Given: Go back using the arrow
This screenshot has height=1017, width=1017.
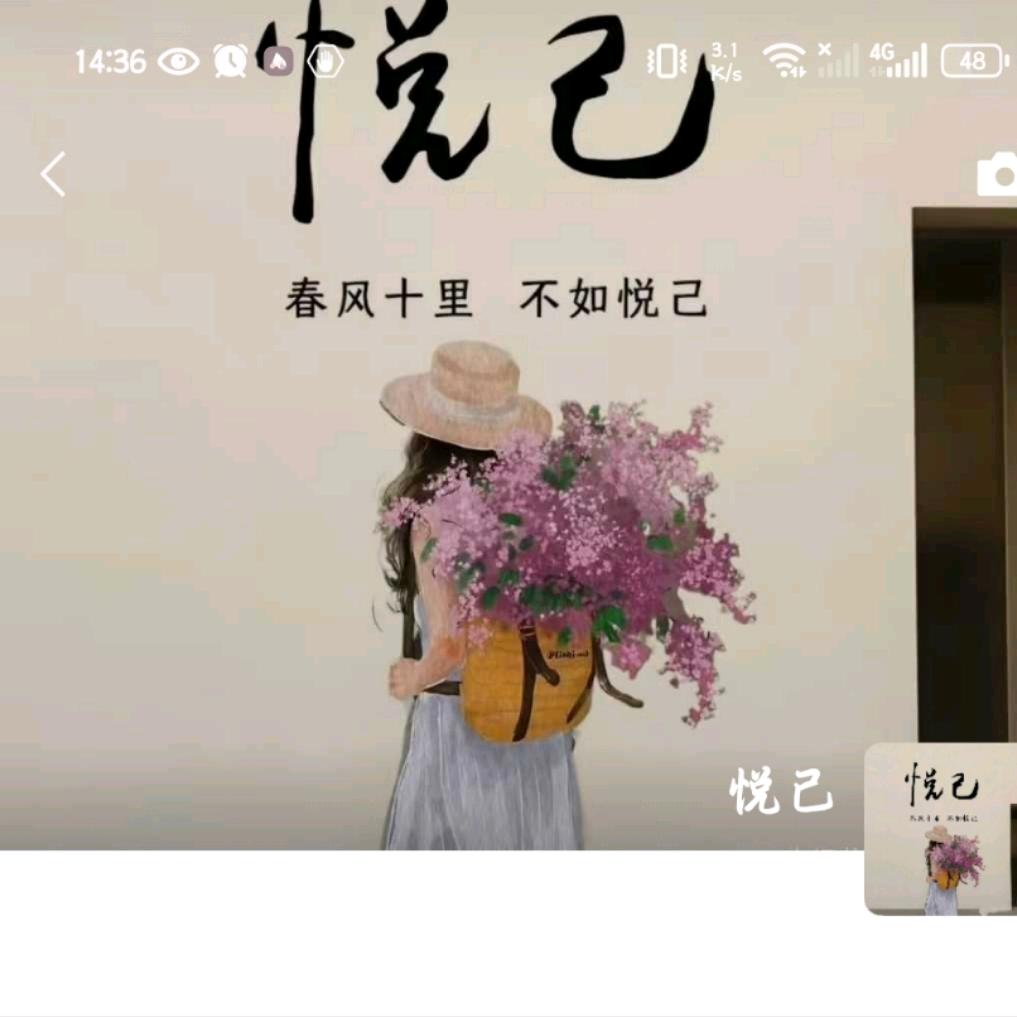Looking at the screenshot, I should [x=53, y=175].
